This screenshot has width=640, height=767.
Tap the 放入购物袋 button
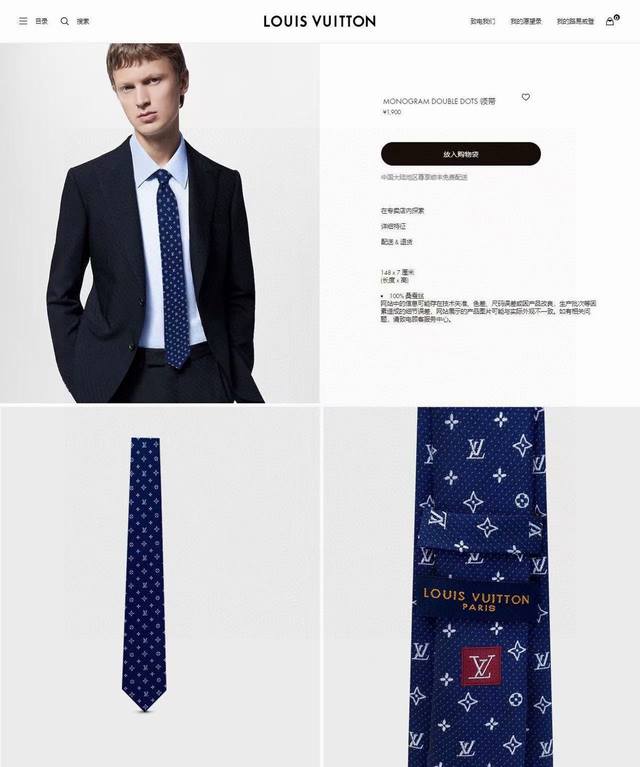pyautogui.click(x=460, y=154)
